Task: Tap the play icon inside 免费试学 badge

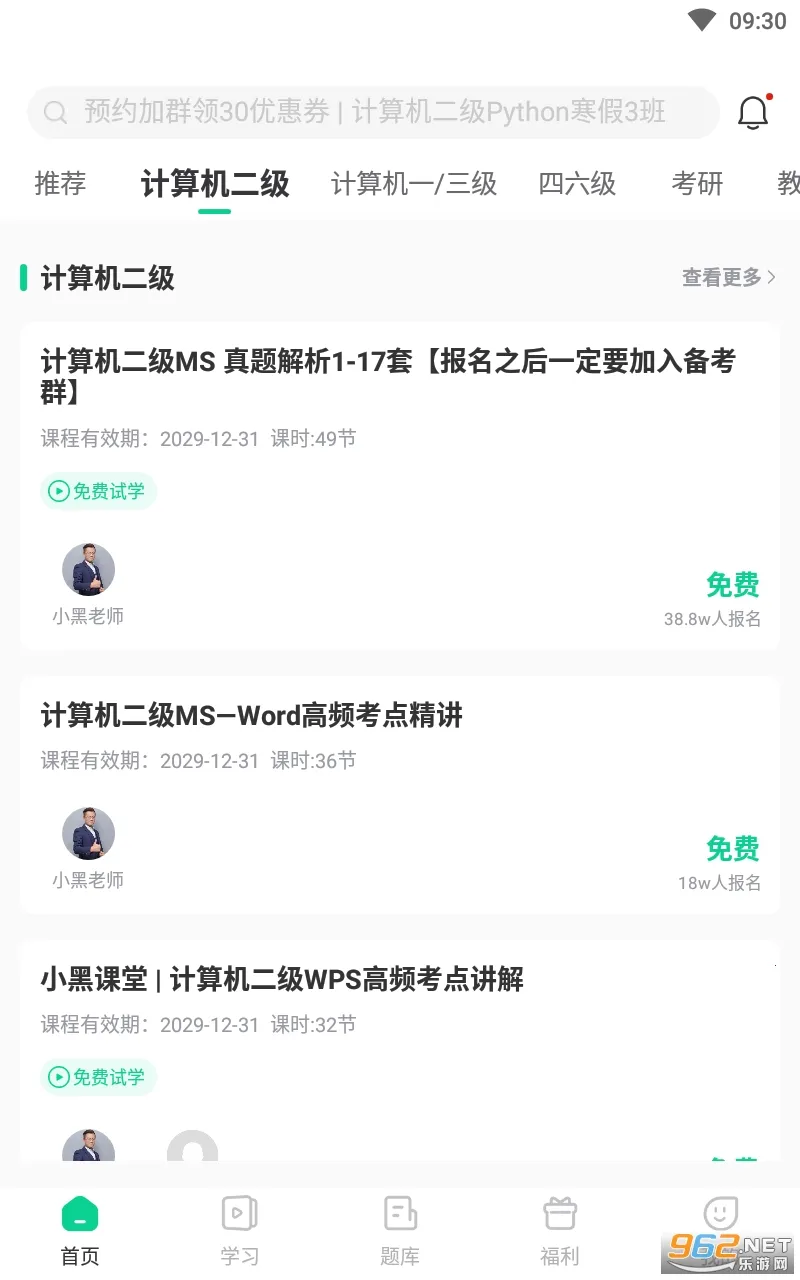Action: (x=59, y=491)
